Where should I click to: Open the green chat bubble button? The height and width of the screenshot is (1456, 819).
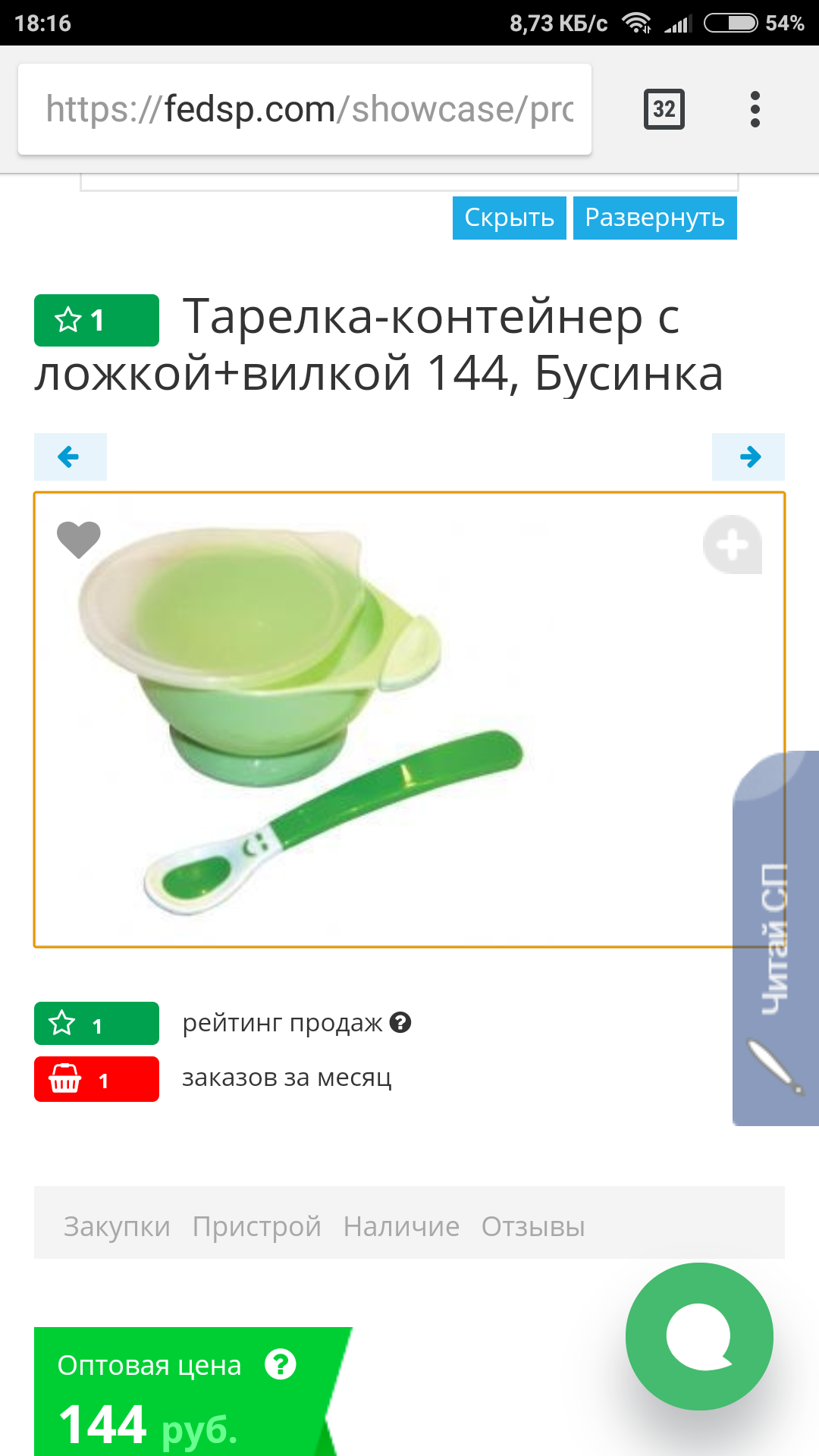[x=699, y=1336]
